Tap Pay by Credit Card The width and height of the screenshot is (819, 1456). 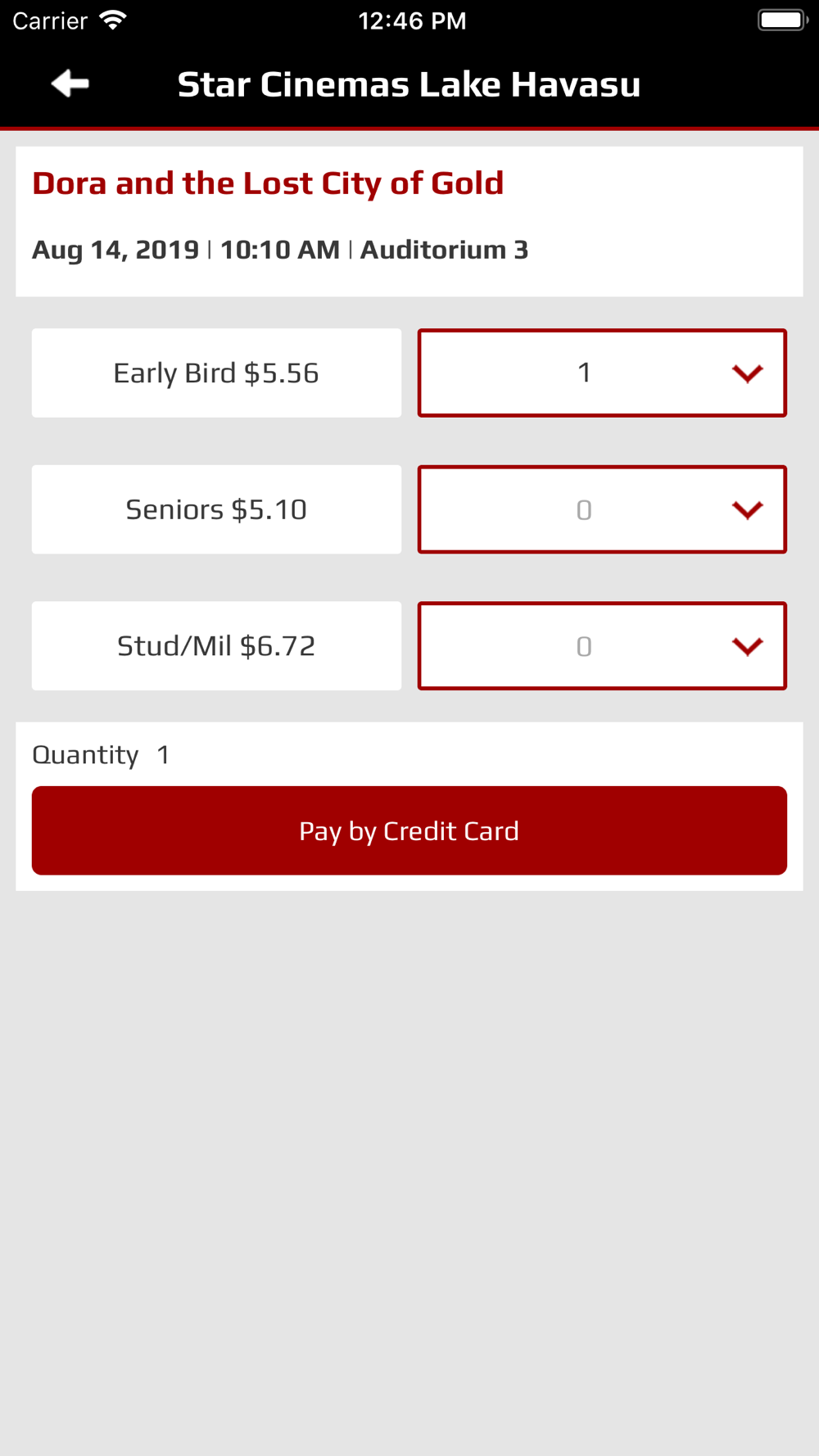point(409,830)
